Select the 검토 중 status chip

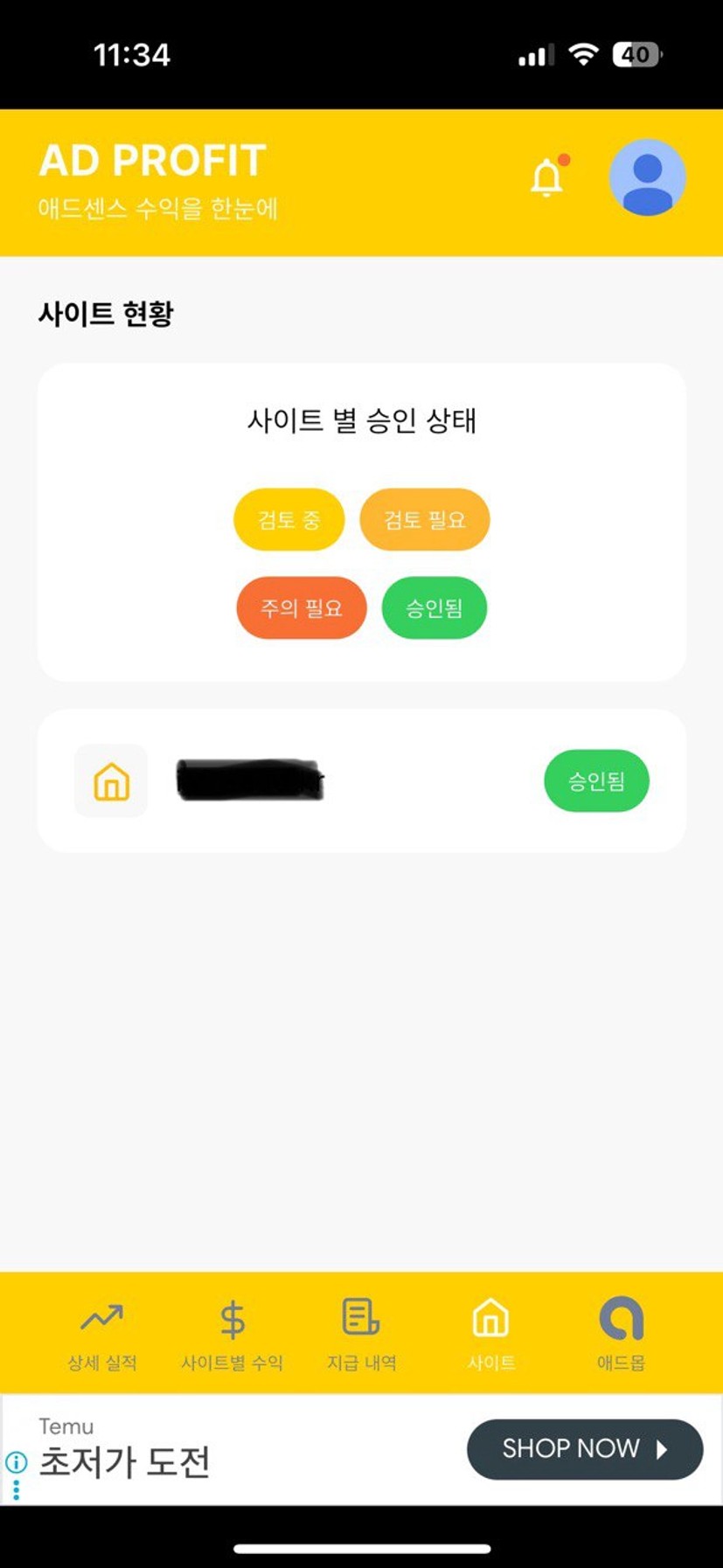[x=289, y=519]
